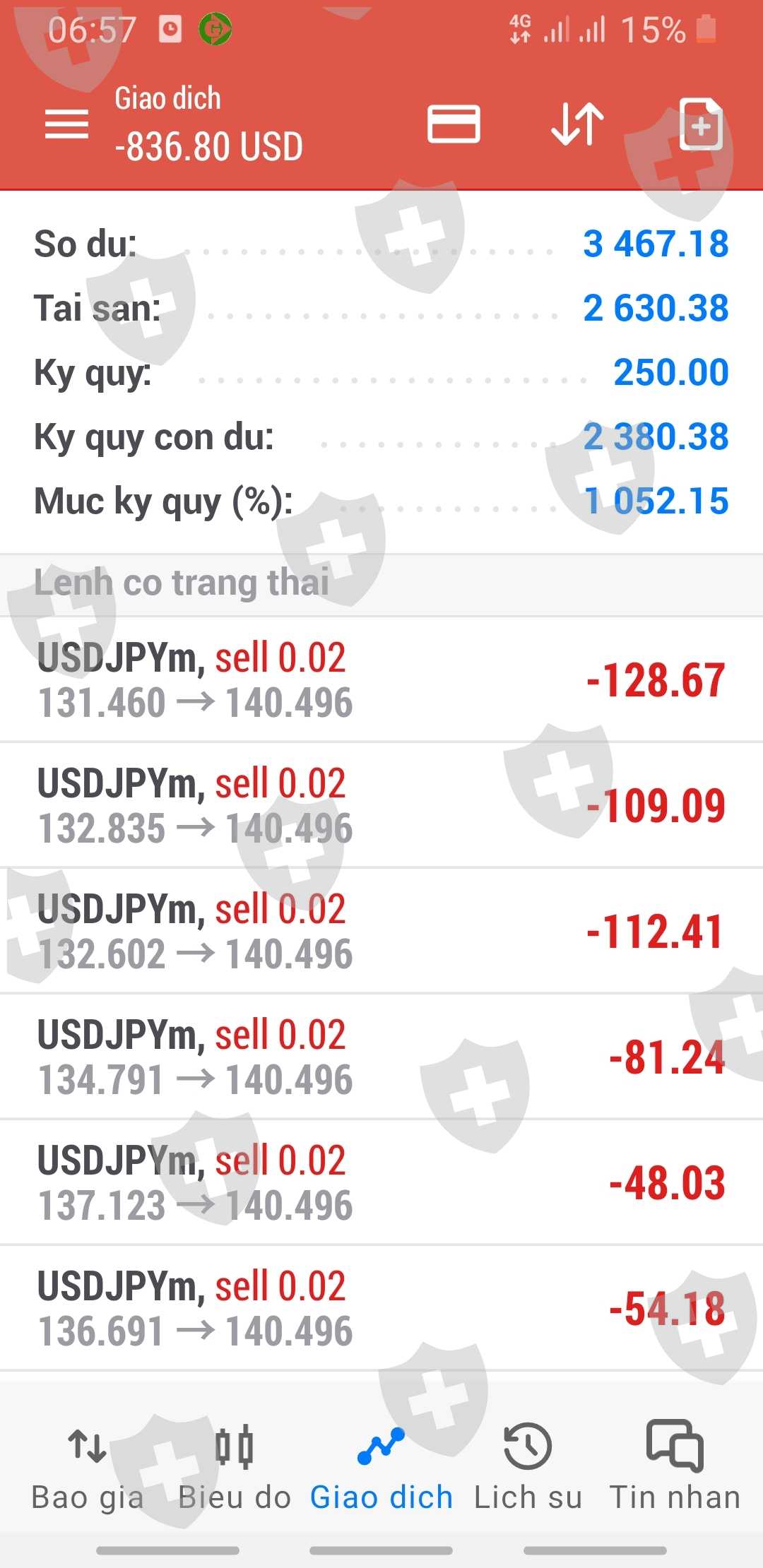This screenshot has width=763, height=1568.
Task: Tap the USDJPYm position opened at 136.691
Action: coord(381,1308)
